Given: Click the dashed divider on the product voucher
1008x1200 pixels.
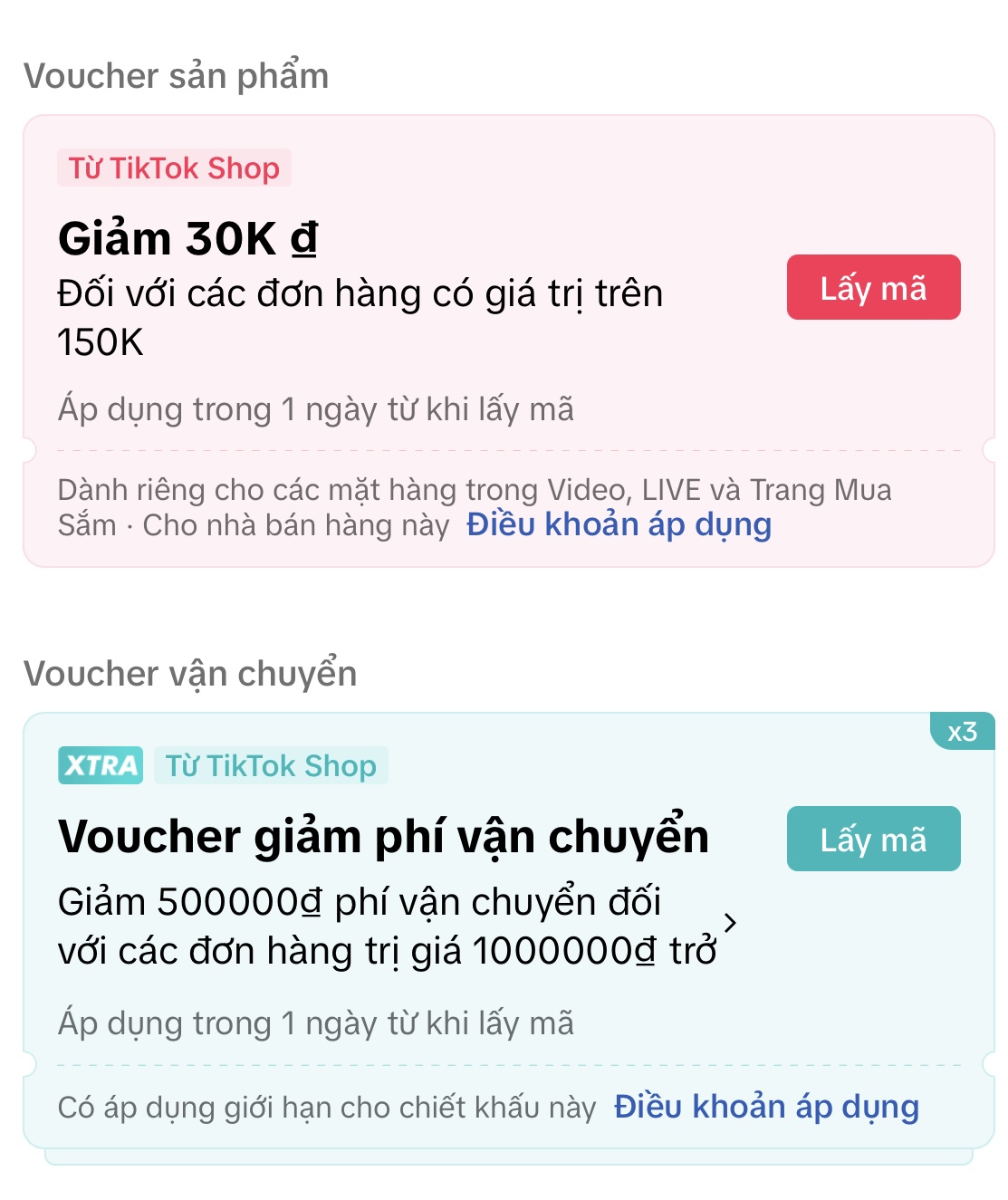Looking at the screenshot, I should (x=507, y=450).
